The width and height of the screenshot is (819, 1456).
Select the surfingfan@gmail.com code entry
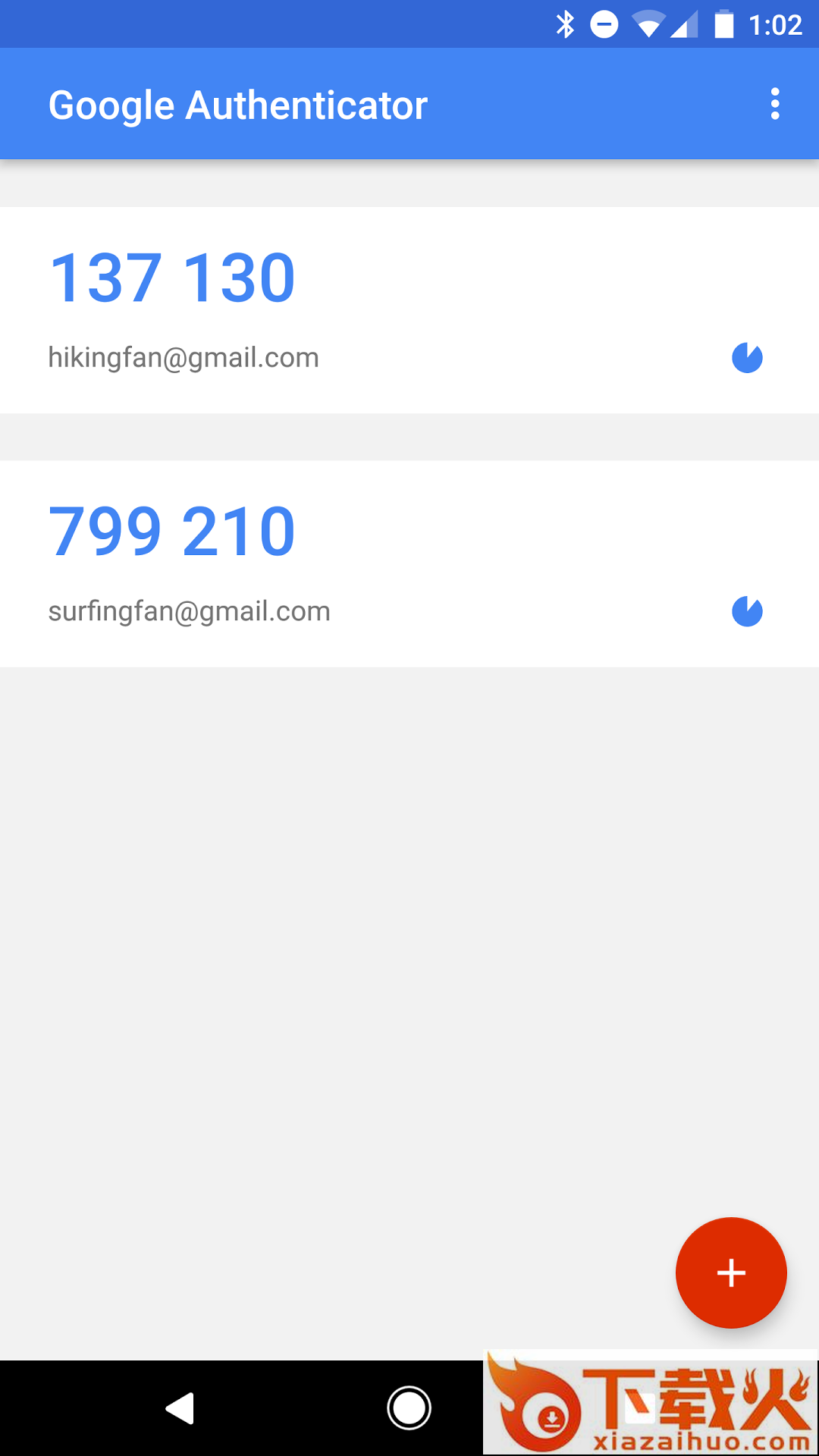click(409, 563)
